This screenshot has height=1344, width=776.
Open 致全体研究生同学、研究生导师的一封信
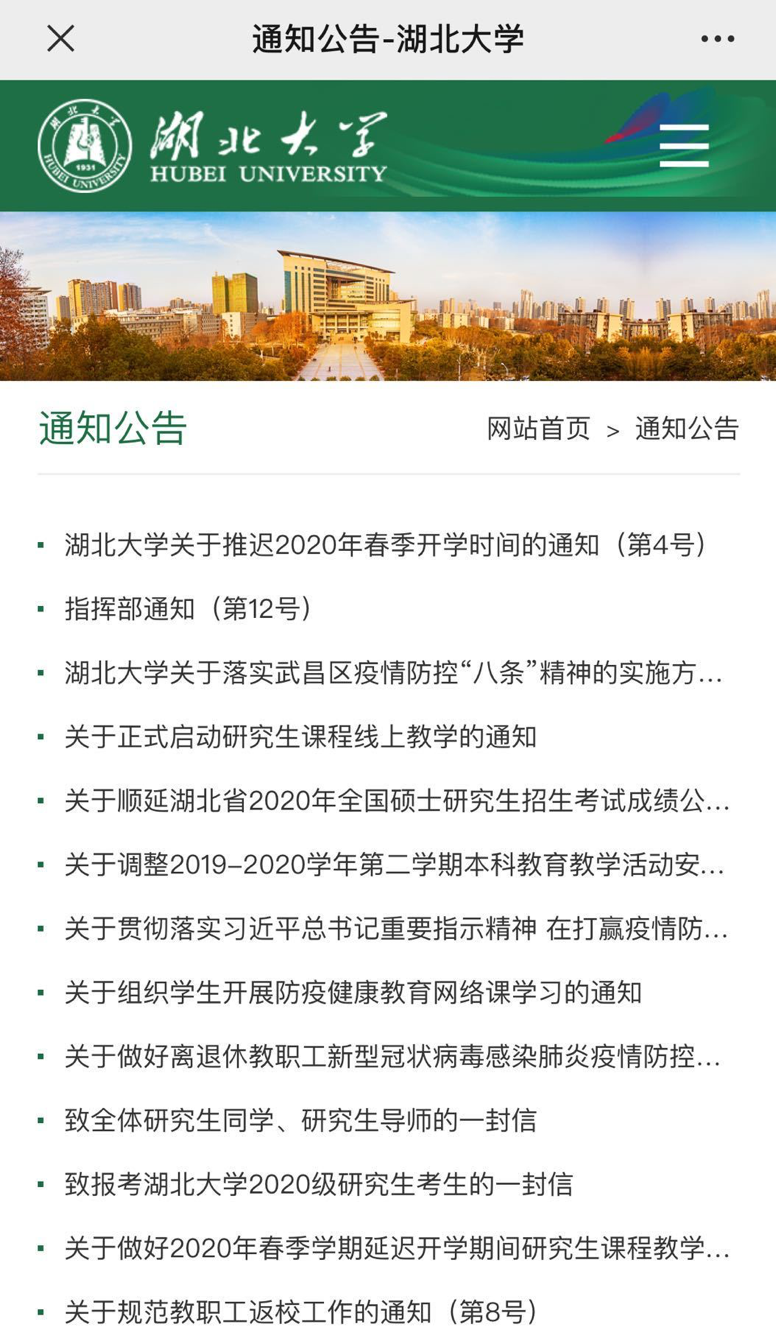point(301,1121)
